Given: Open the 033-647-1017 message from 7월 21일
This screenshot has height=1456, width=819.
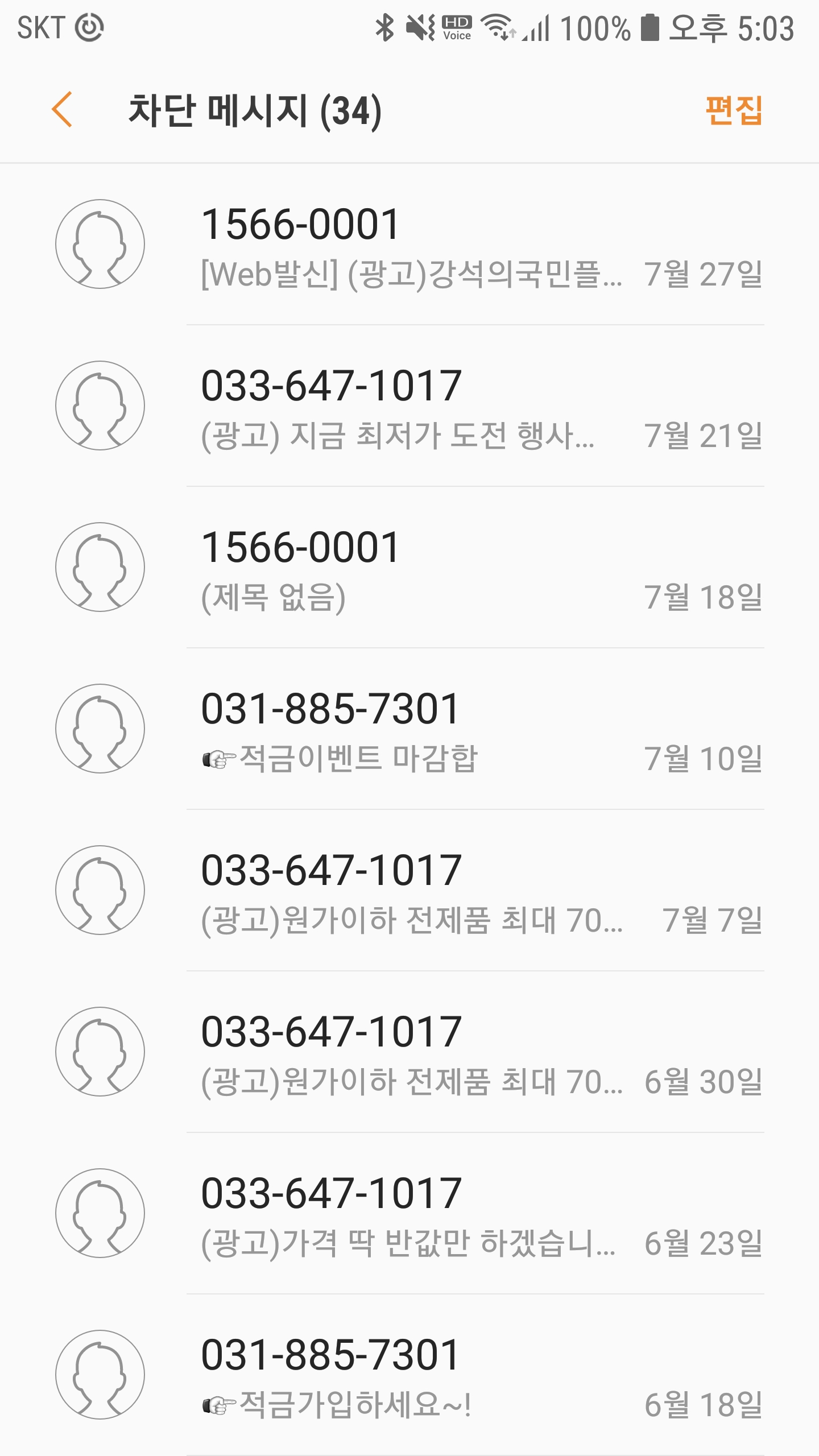Looking at the screenshot, I should pos(409,407).
